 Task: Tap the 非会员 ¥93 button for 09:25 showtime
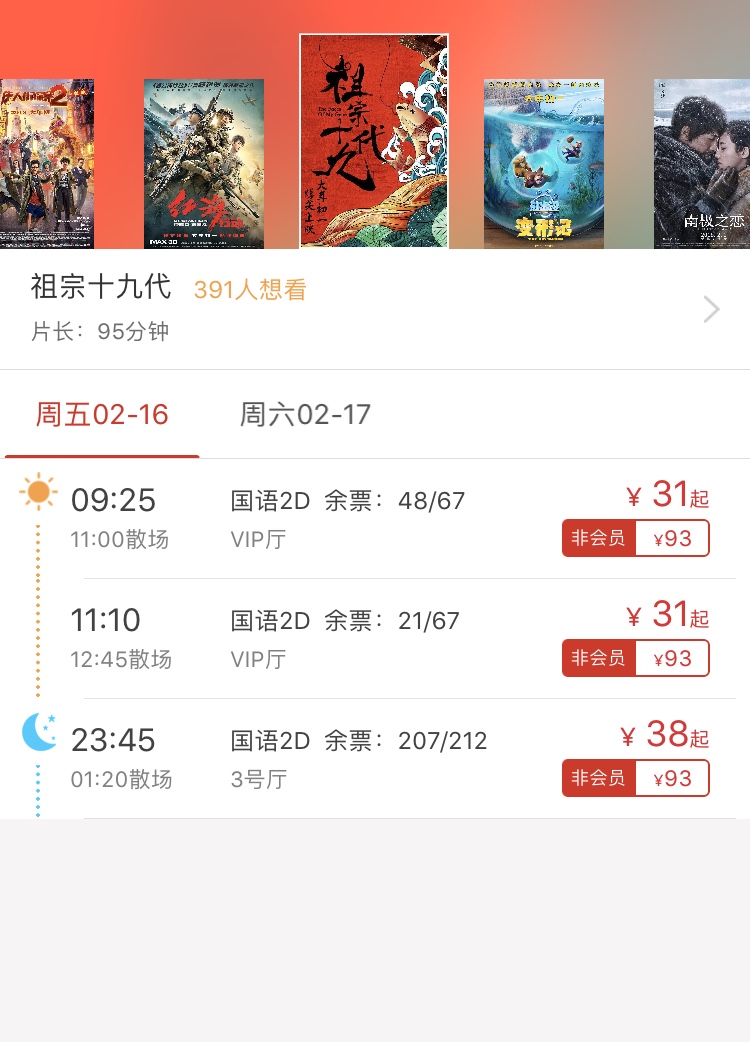coord(636,538)
